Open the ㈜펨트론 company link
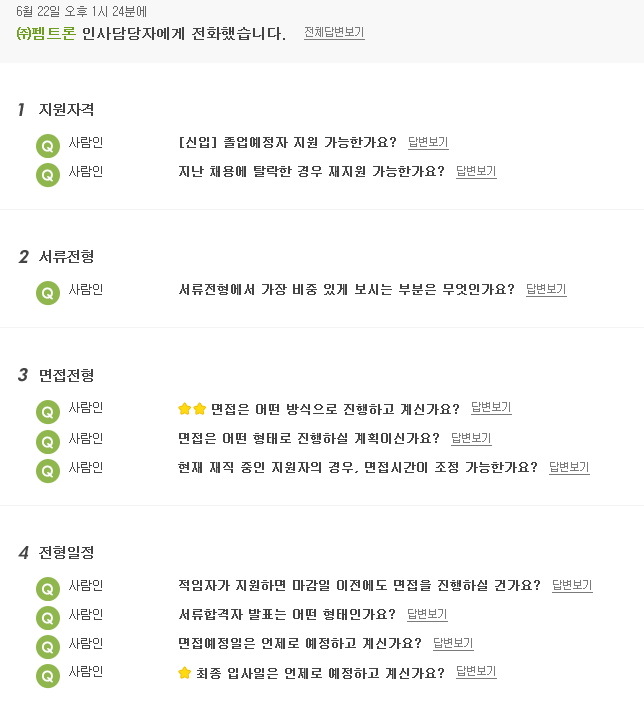The image size is (644, 703). 46,34
